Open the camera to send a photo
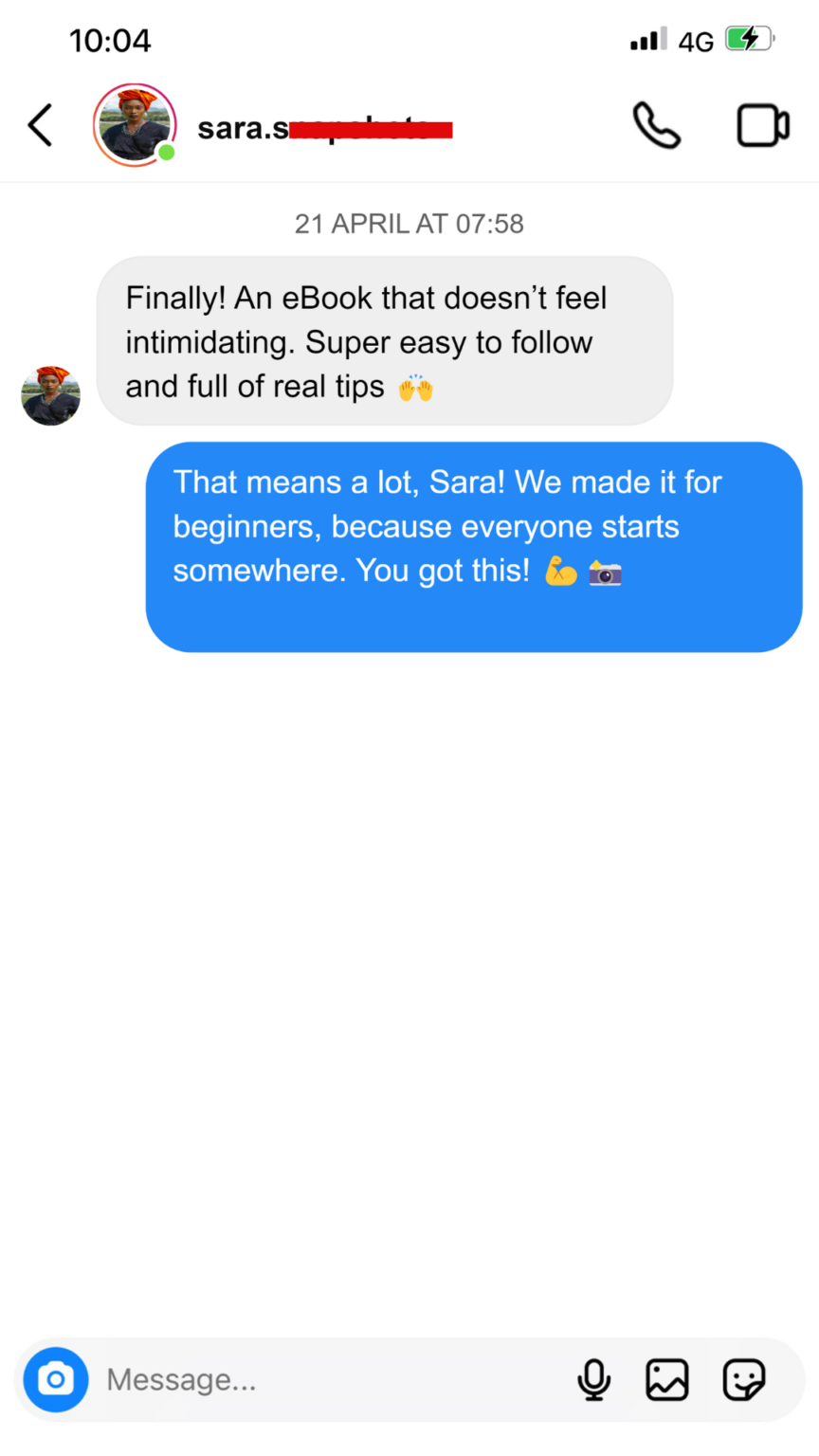The image size is (819, 1456). 56,1379
